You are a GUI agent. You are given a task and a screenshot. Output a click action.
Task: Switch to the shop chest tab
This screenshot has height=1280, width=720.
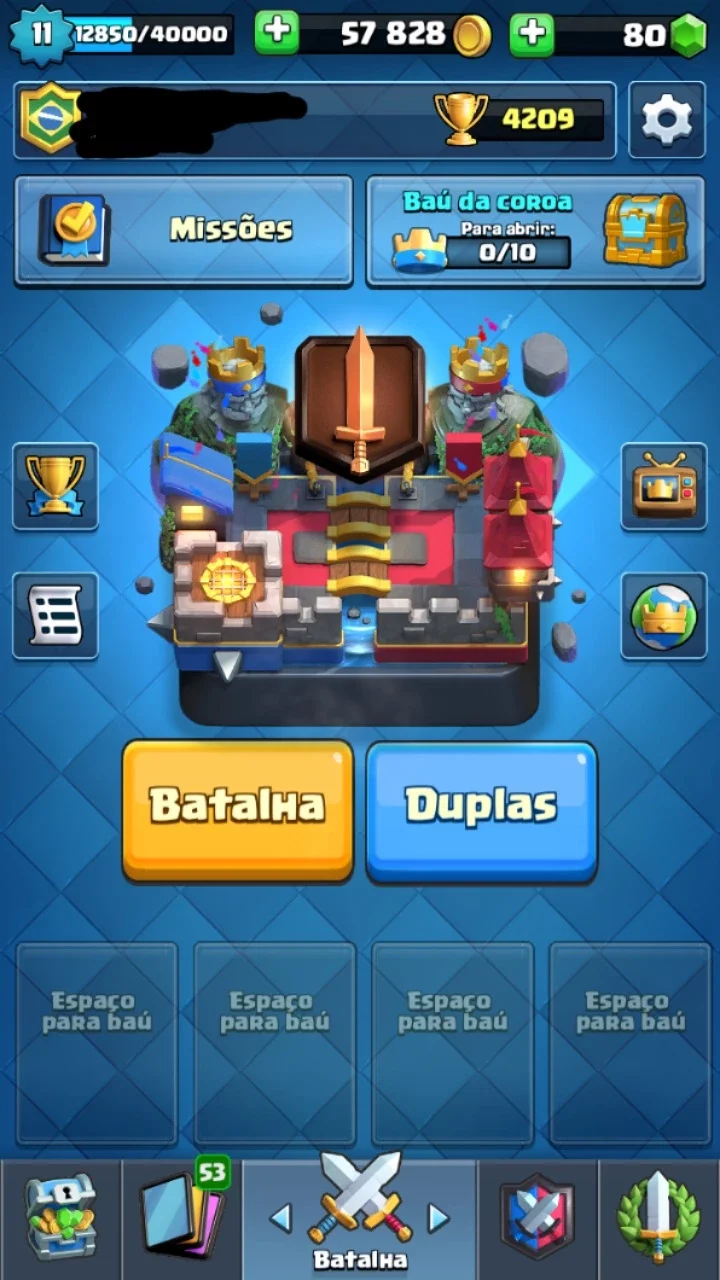[61, 1219]
